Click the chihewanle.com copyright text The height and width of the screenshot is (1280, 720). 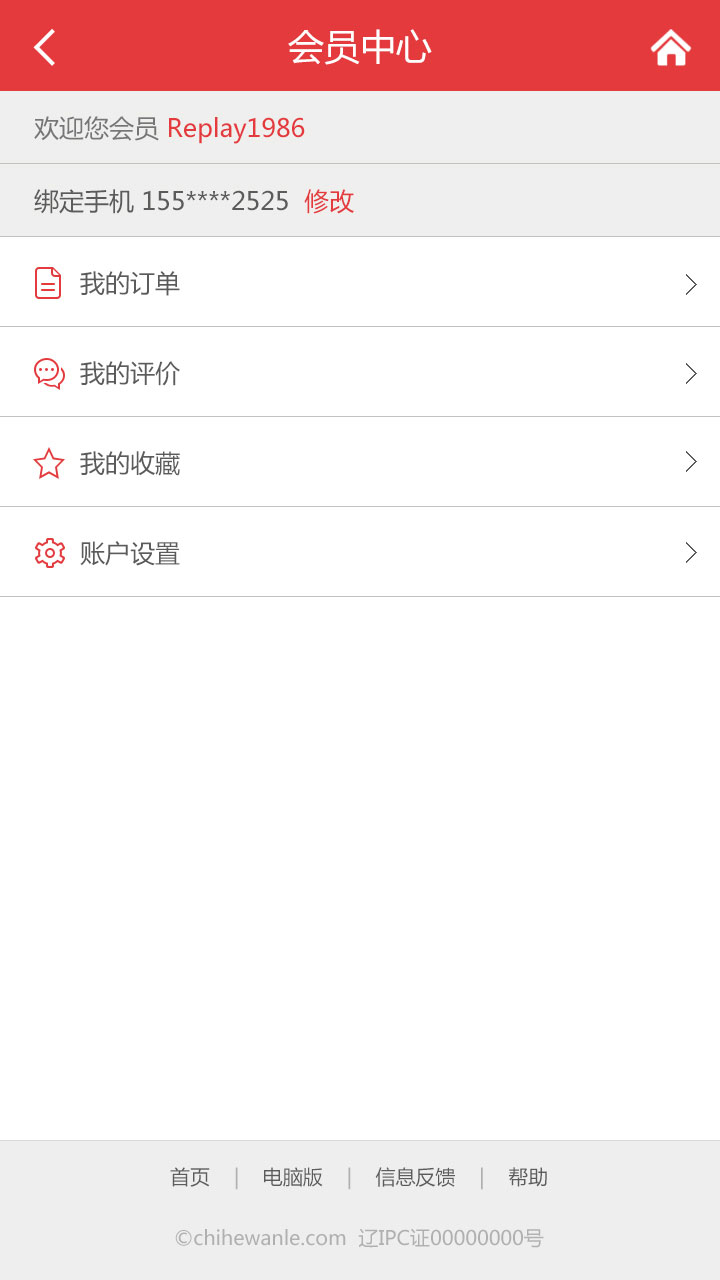pyautogui.click(x=260, y=1237)
